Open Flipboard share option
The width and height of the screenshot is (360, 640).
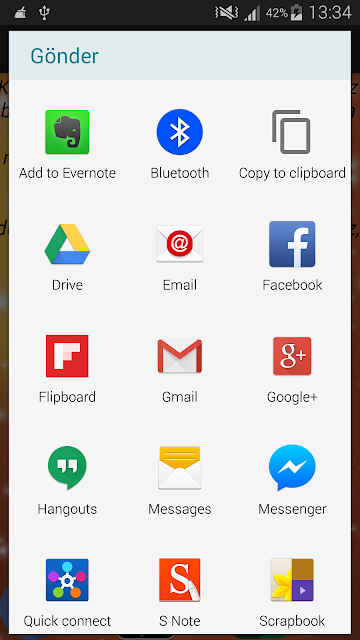tap(67, 369)
